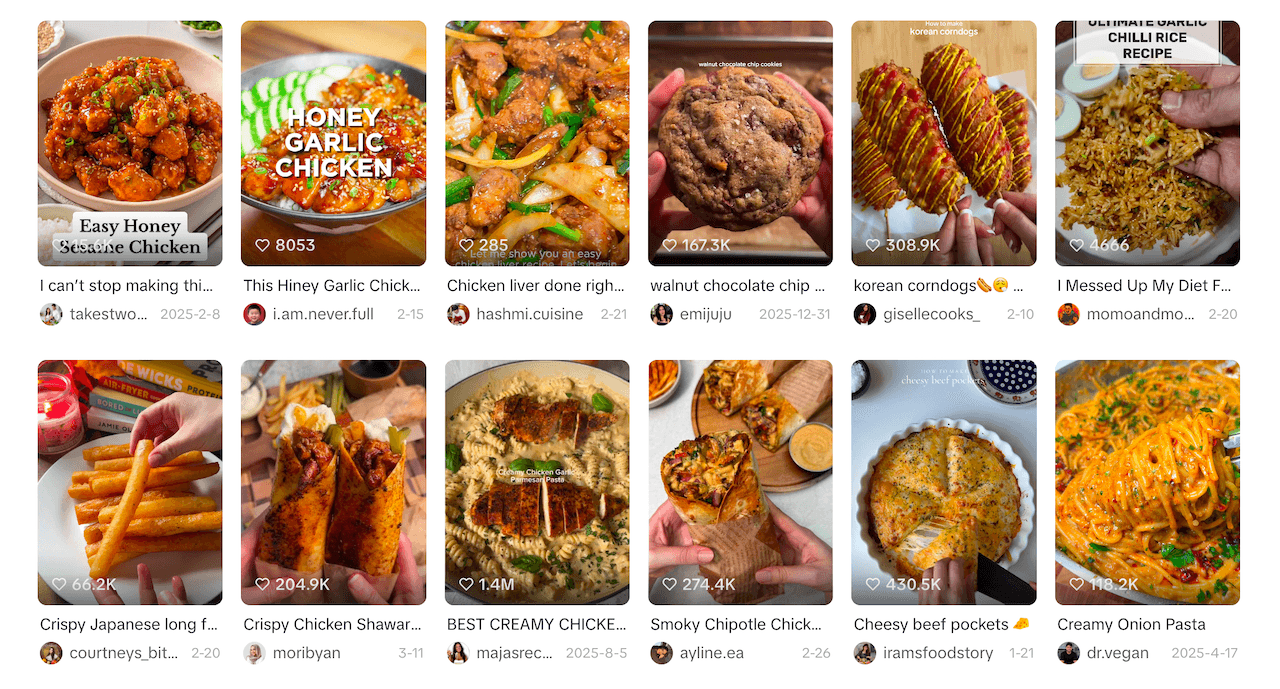Screen dimensions: 1280x689
Task: Open the chicken liver recipe video
Action: 537,143
